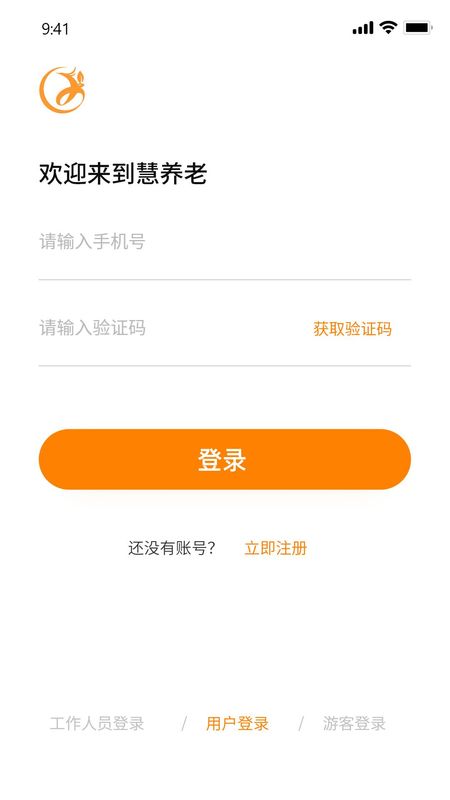Tap the orange 登录 button
Screen dimensions: 450x800
click(x=224, y=459)
